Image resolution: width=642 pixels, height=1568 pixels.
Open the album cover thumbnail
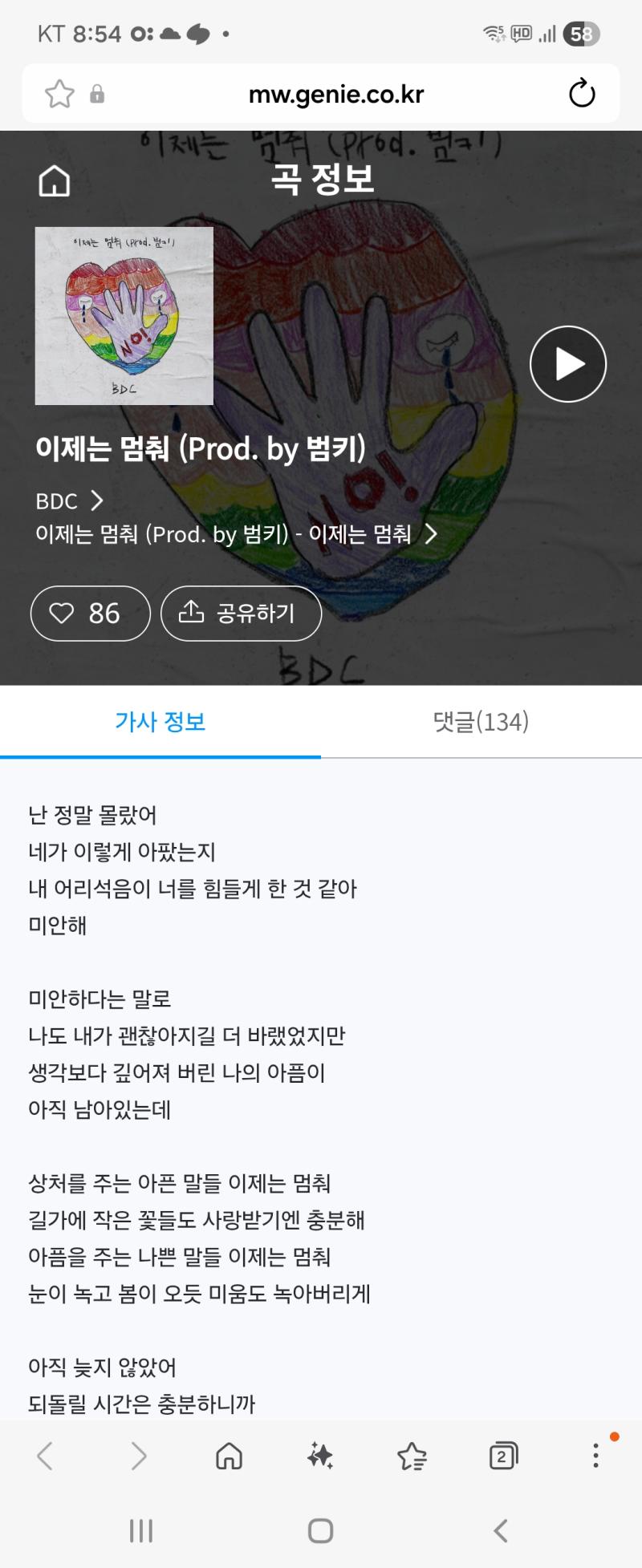(x=124, y=316)
